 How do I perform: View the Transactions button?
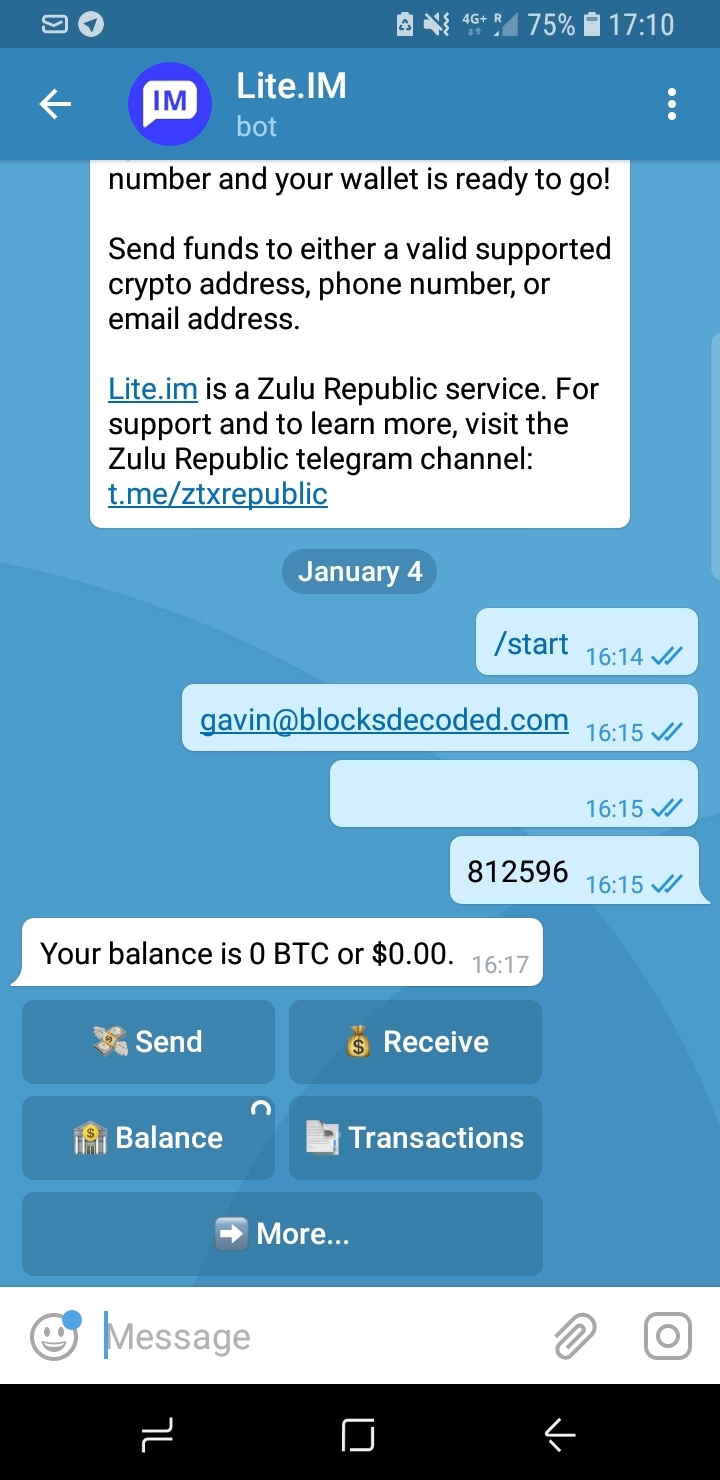click(415, 1138)
